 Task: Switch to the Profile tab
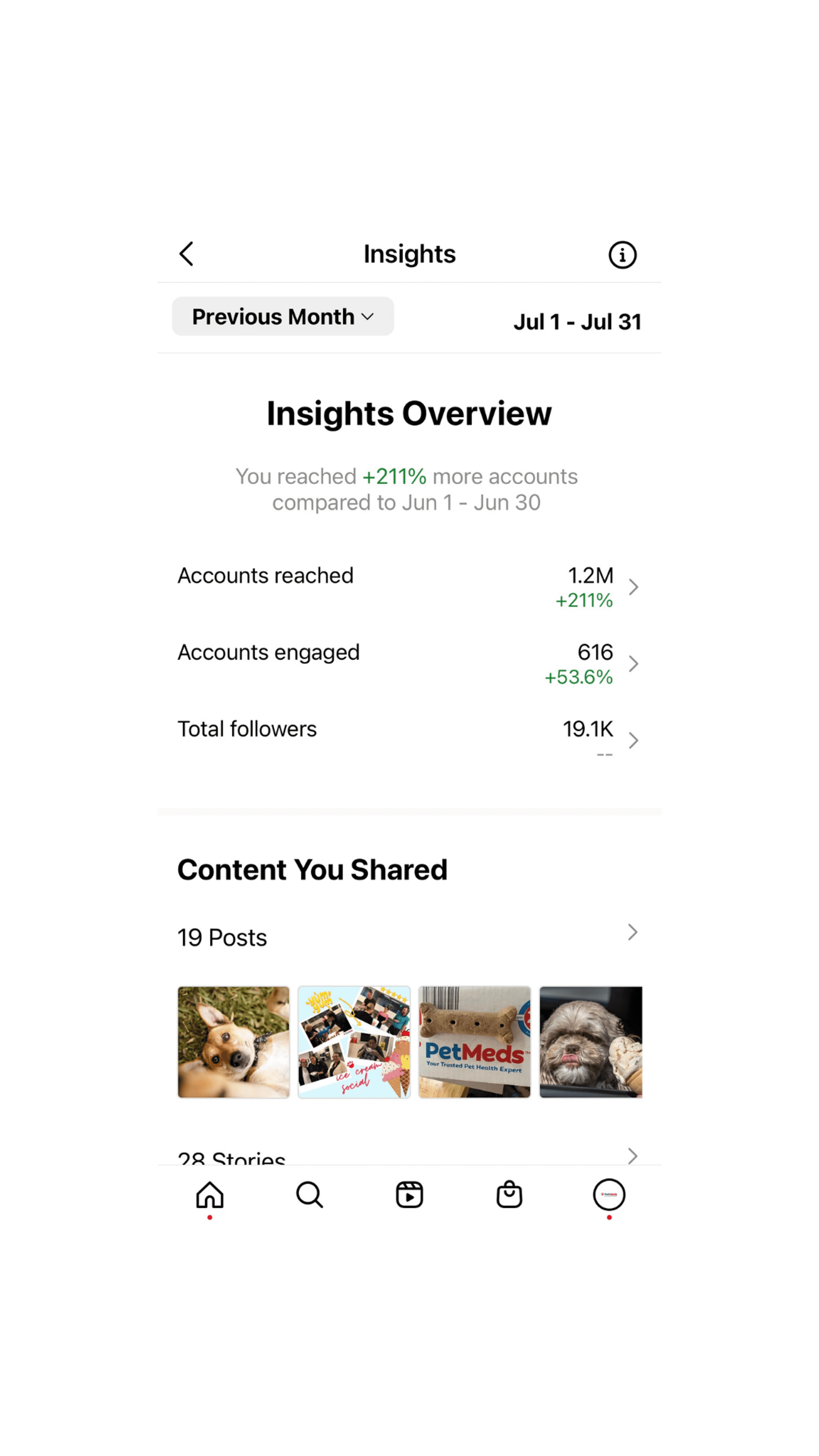click(x=609, y=1195)
